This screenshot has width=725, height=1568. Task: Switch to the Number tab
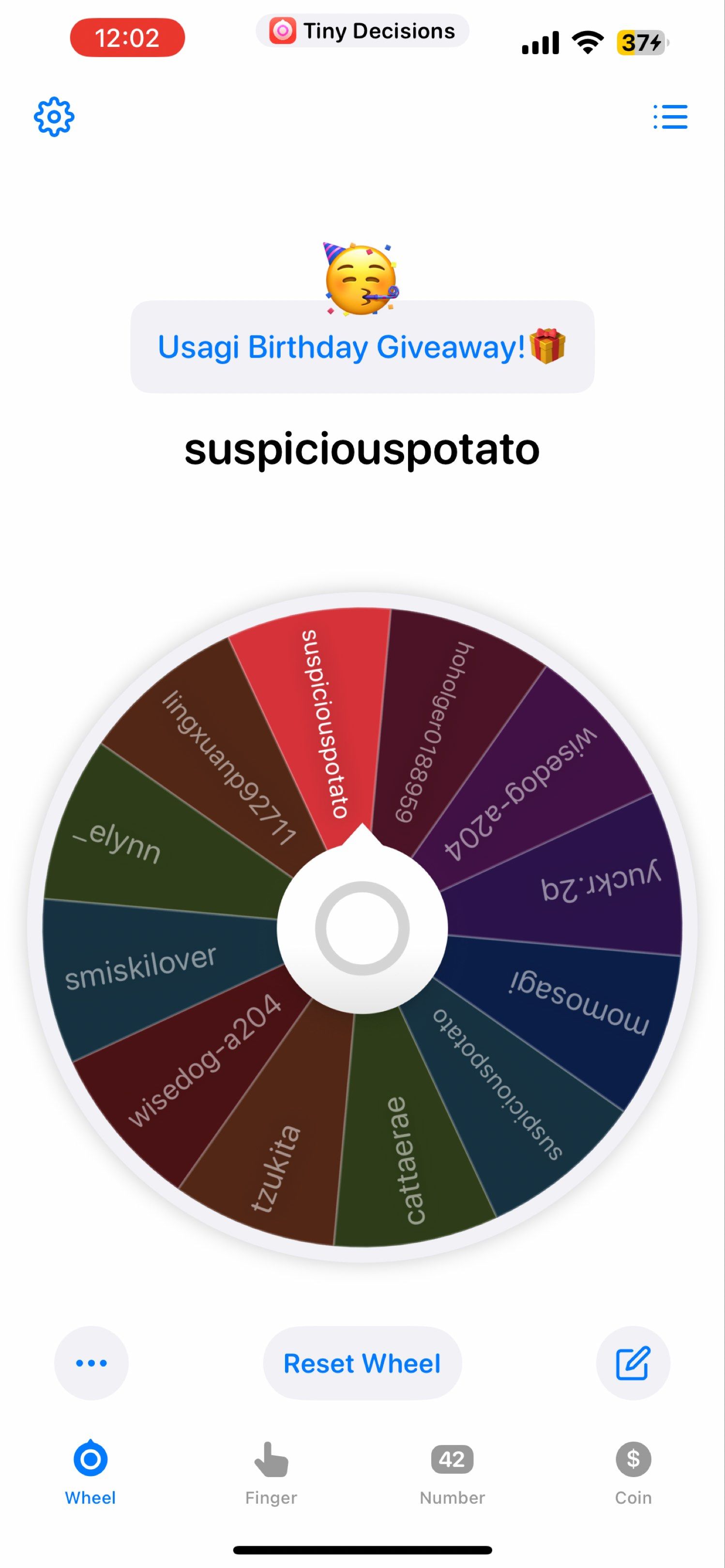452,1472
